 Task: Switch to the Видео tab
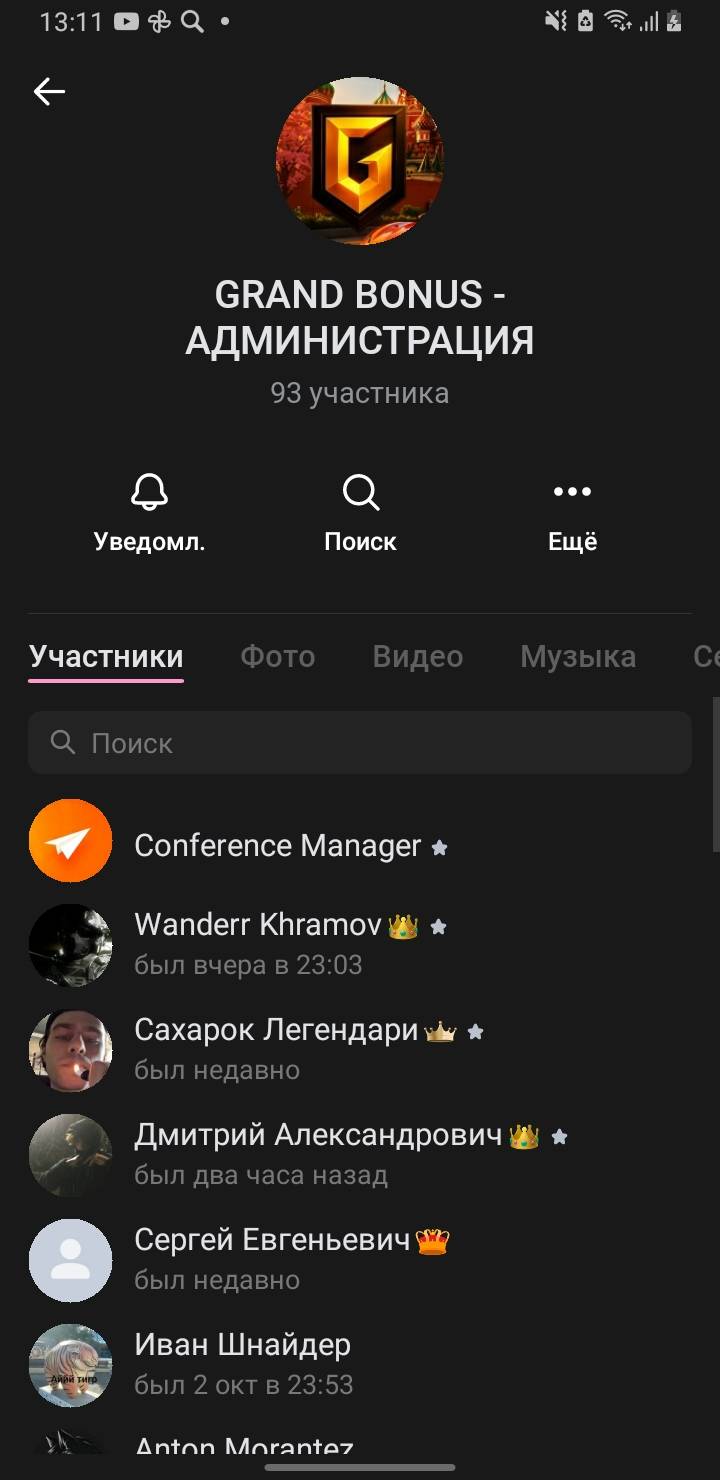click(x=417, y=656)
